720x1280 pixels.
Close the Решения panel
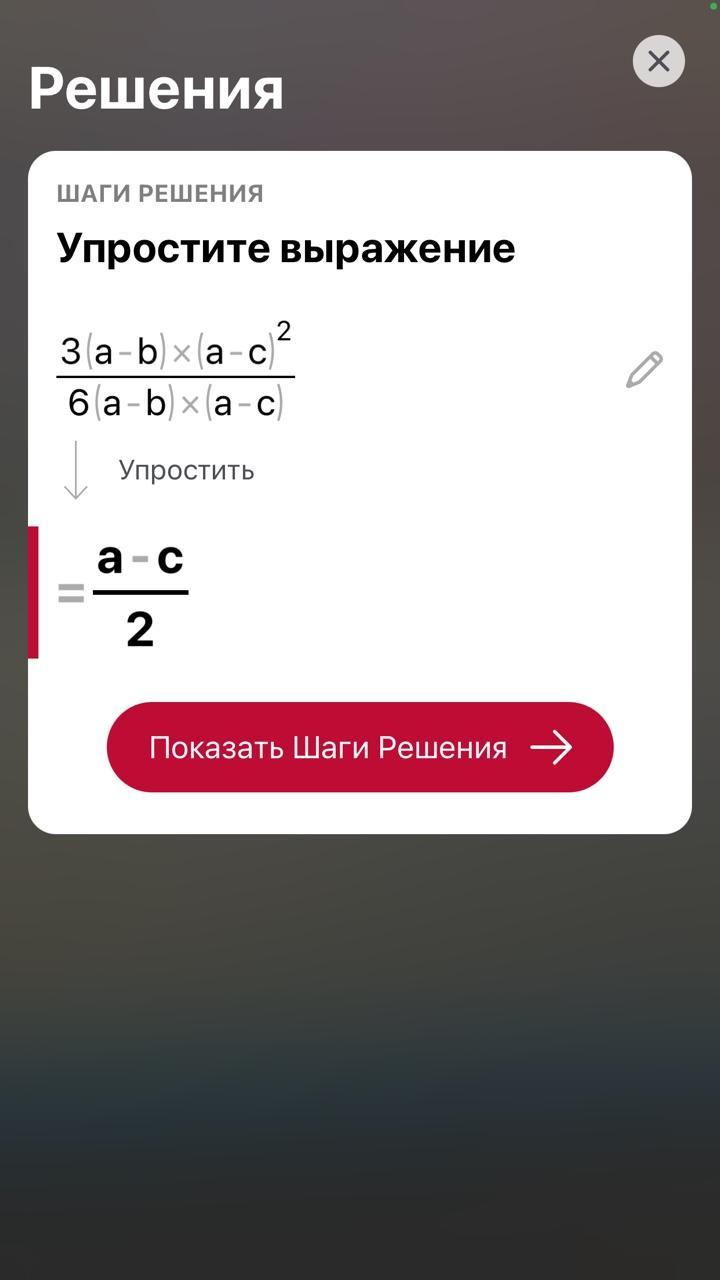coord(658,61)
